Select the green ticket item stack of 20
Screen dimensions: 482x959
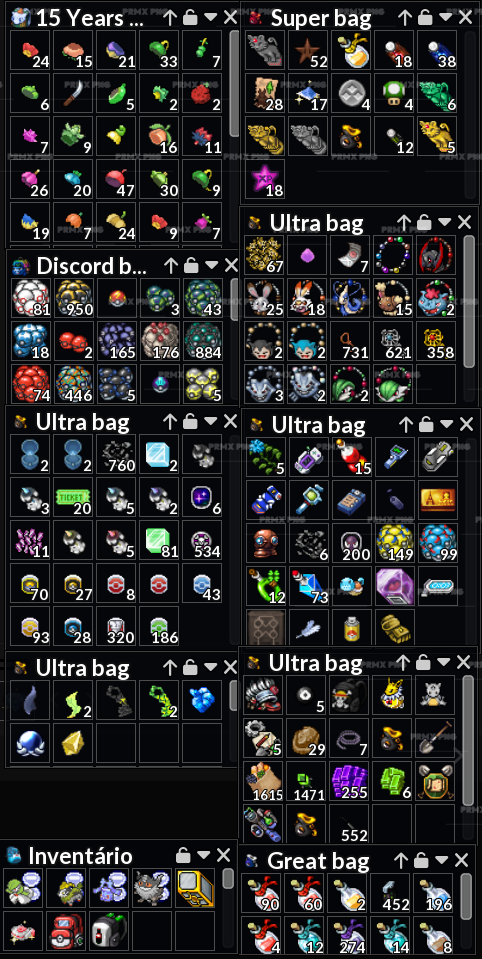click(73, 497)
